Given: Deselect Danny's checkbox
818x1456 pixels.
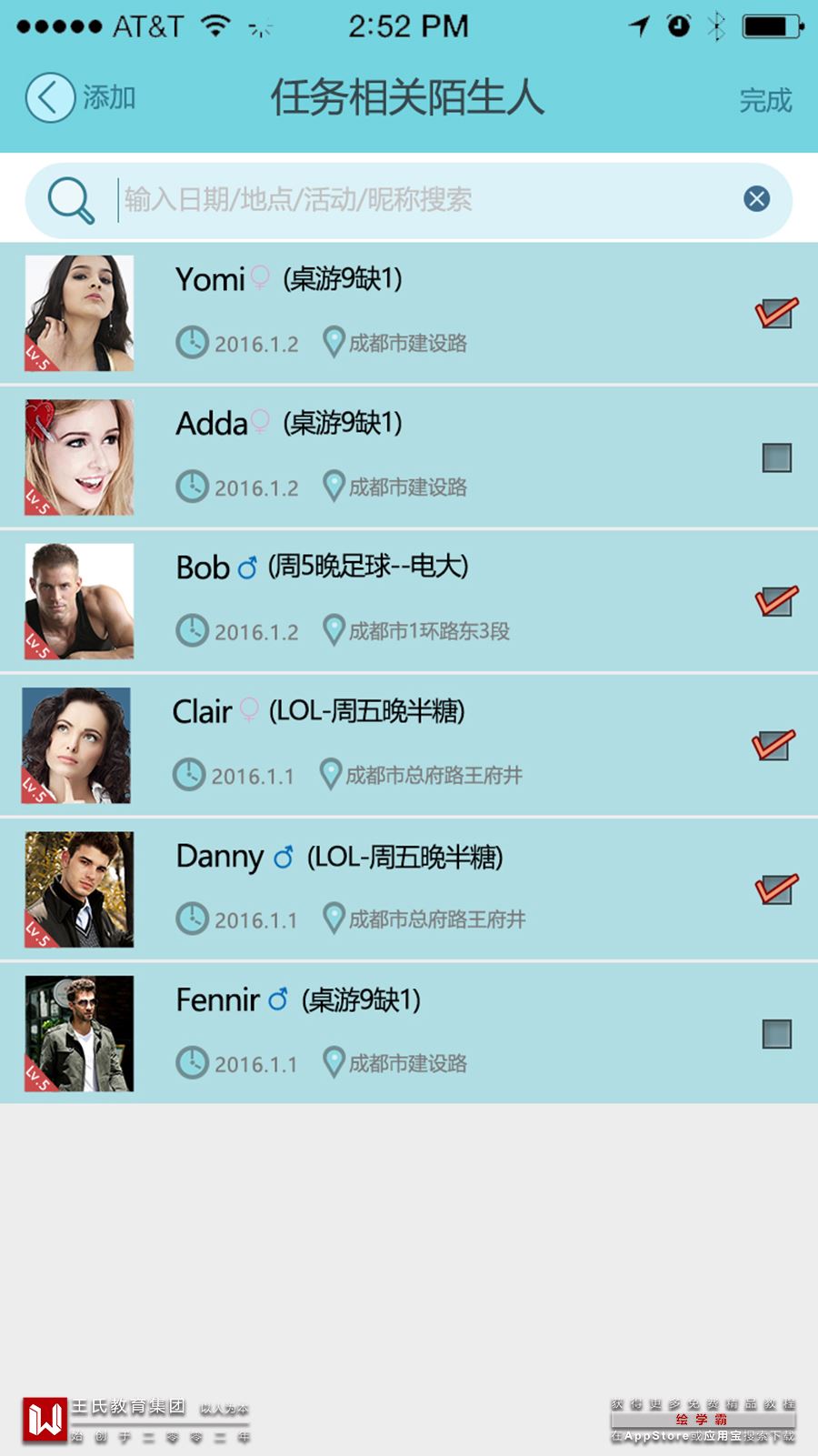Looking at the screenshot, I should (x=776, y=890).
